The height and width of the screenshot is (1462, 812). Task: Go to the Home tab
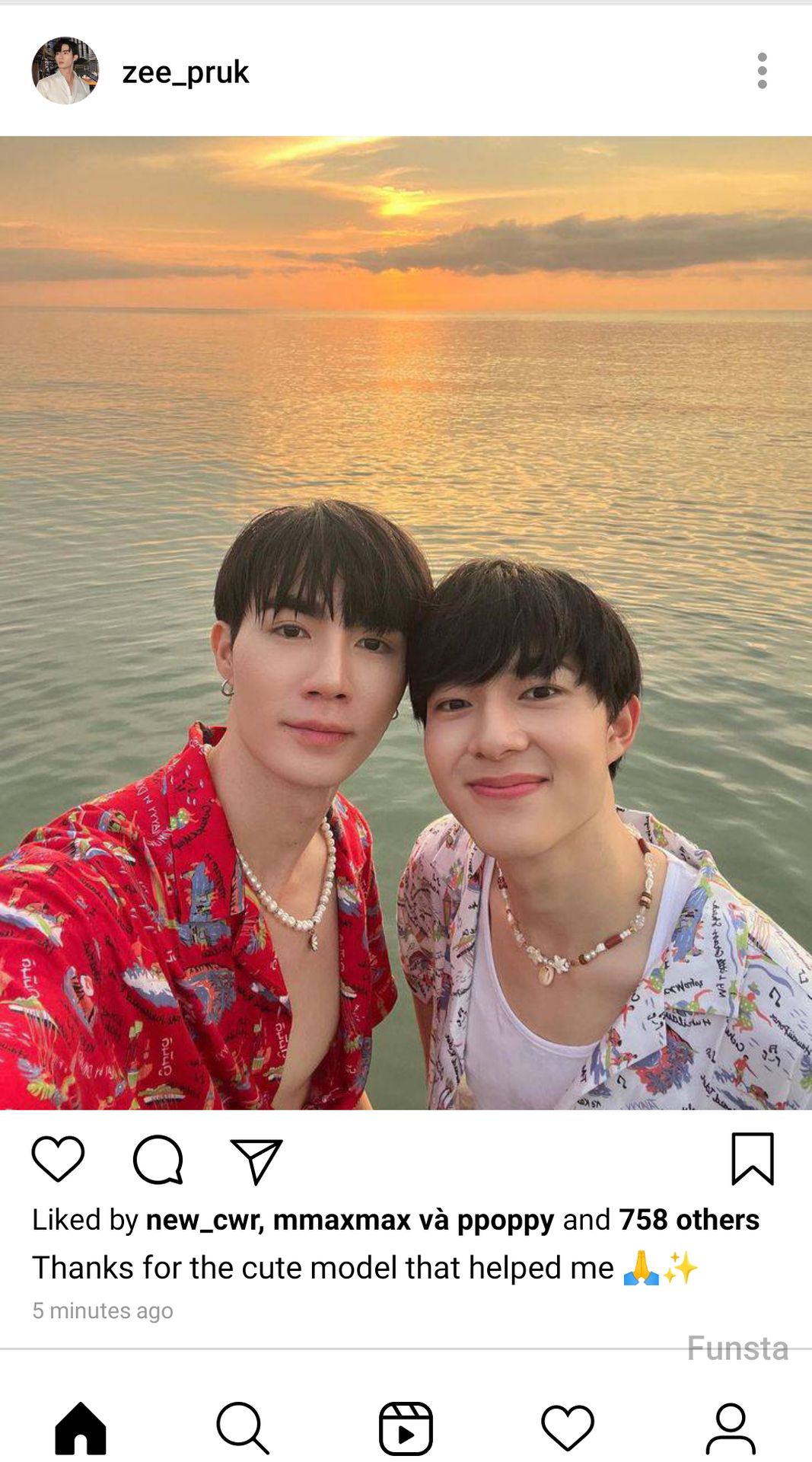click(81, 1428)
